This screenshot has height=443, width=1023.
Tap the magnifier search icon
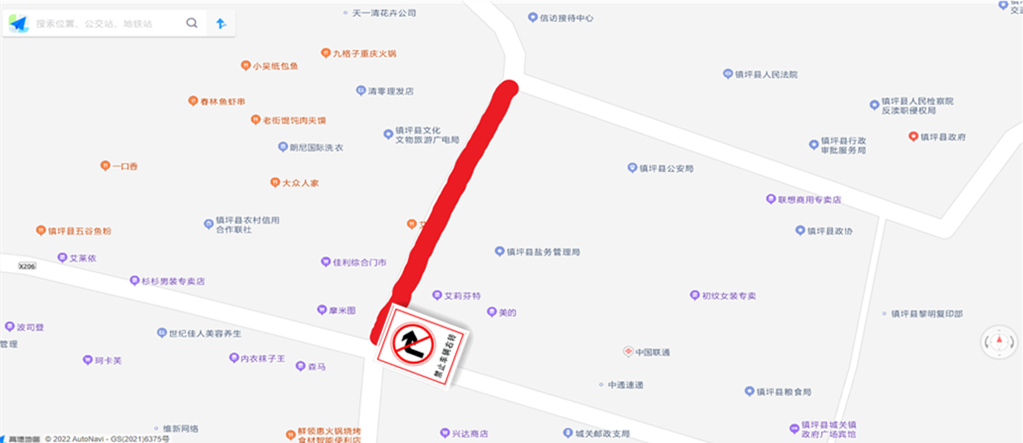[x=192, y=23]
